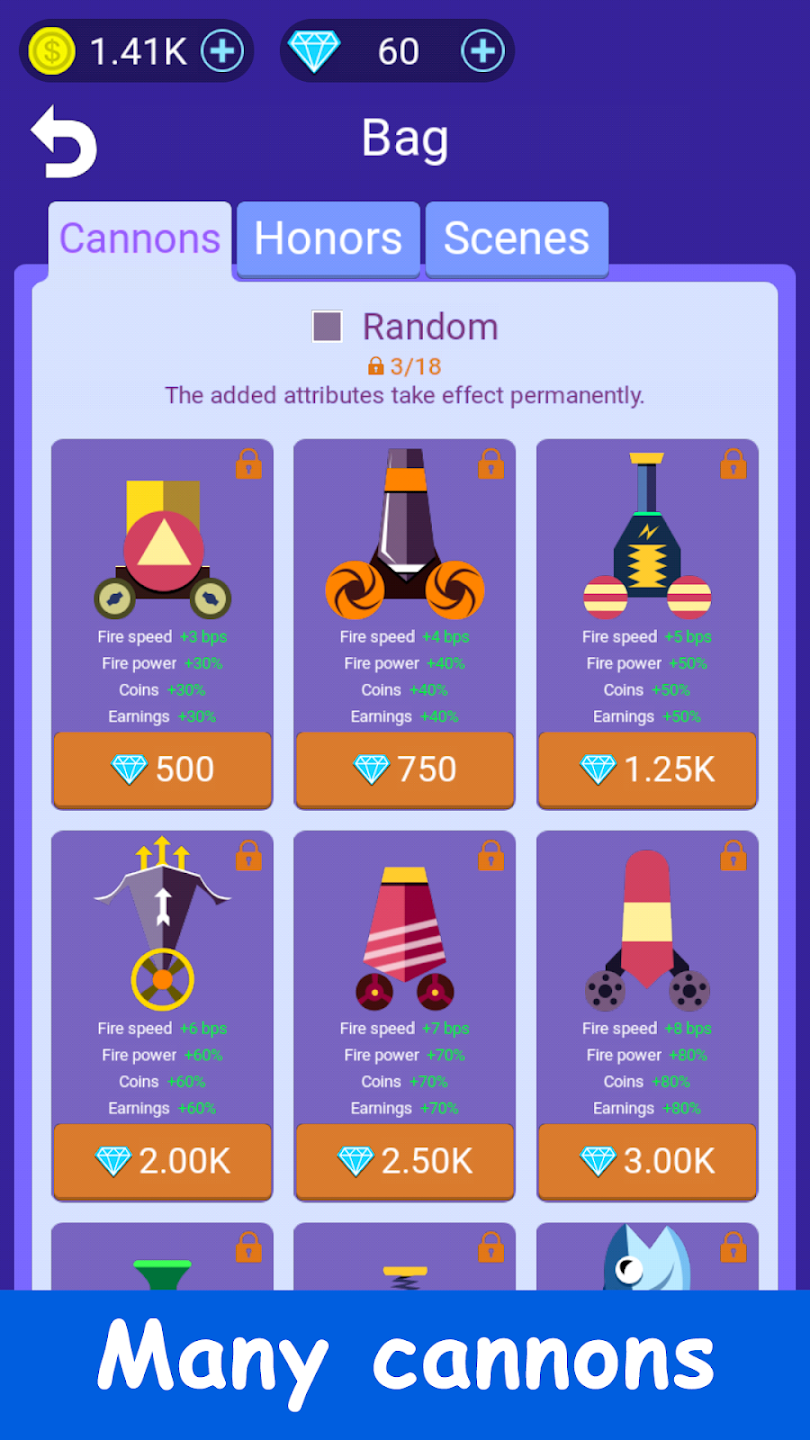The height and width of the screenshot is (1440, 810).
Task: Buy the cannon for 2.50K diamonds
Action: [404, 1161]
